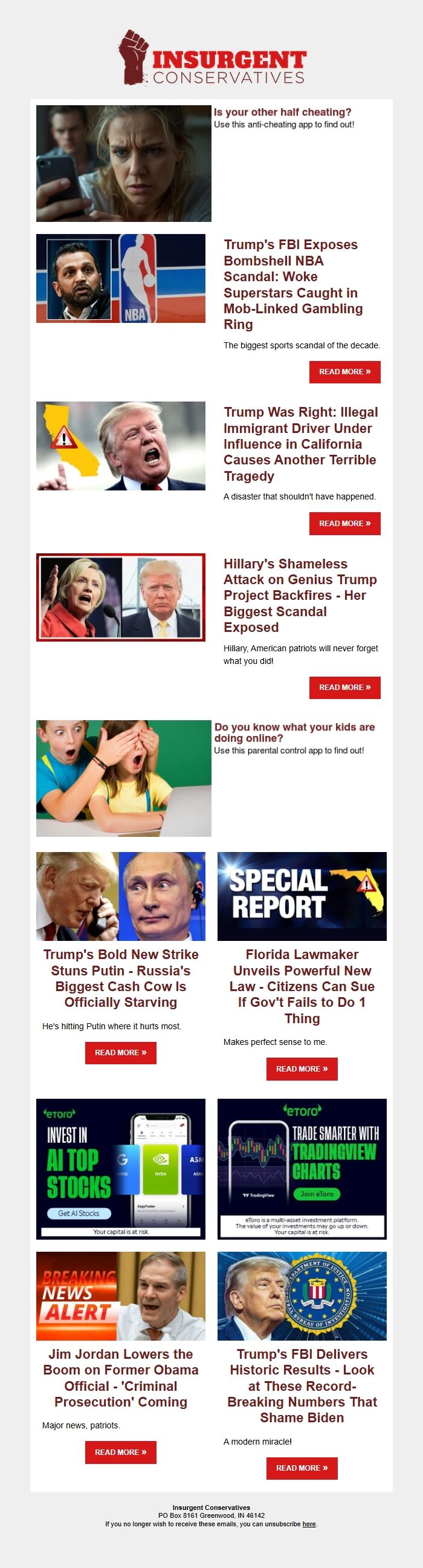Open the anti-cheating app ad image

(123, 163)
